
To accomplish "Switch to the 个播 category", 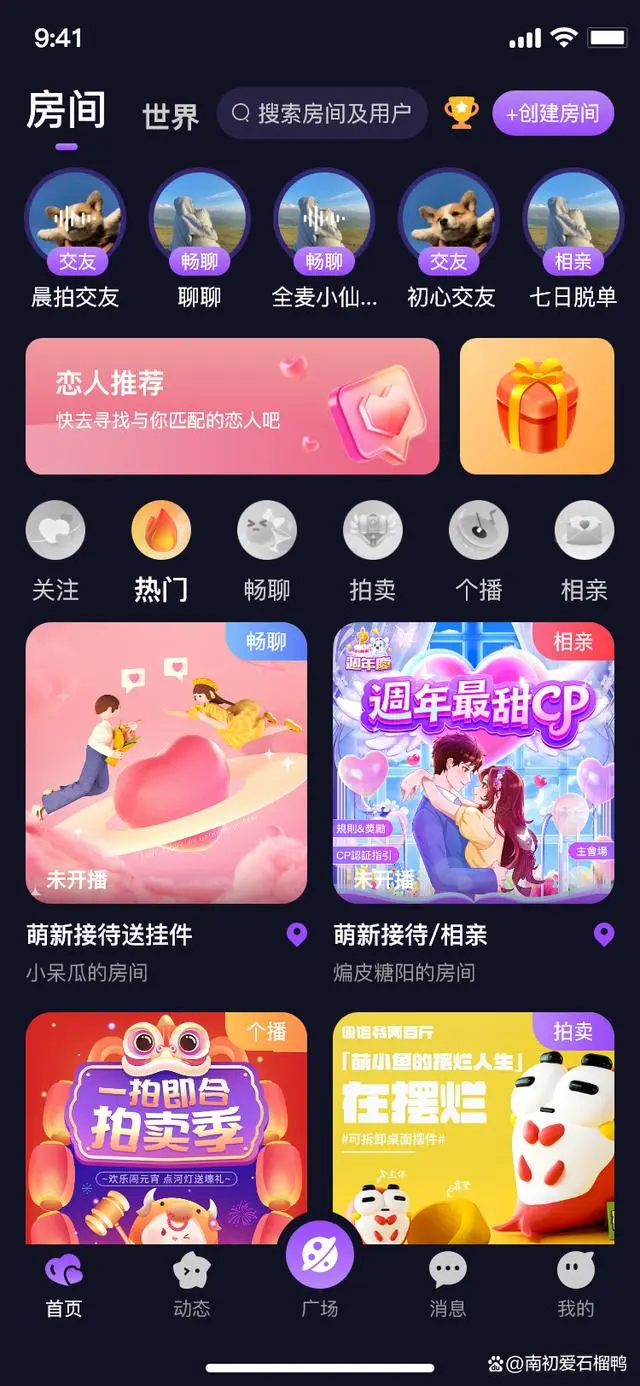I will tap(478, 551).
